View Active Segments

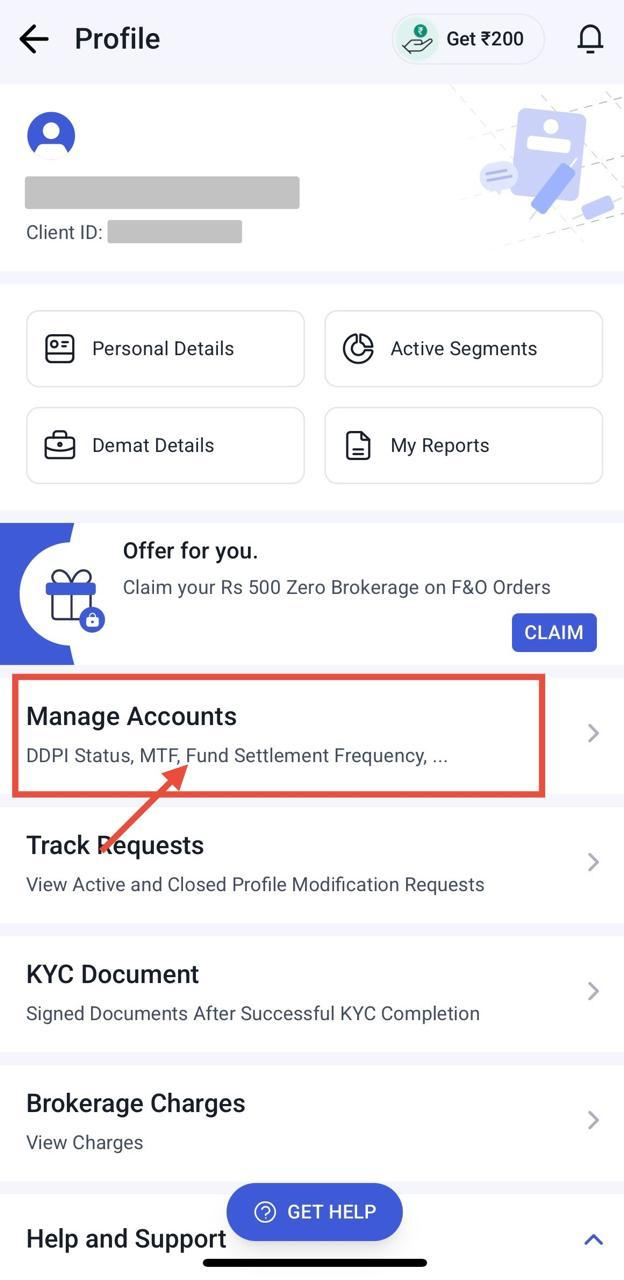463,348
